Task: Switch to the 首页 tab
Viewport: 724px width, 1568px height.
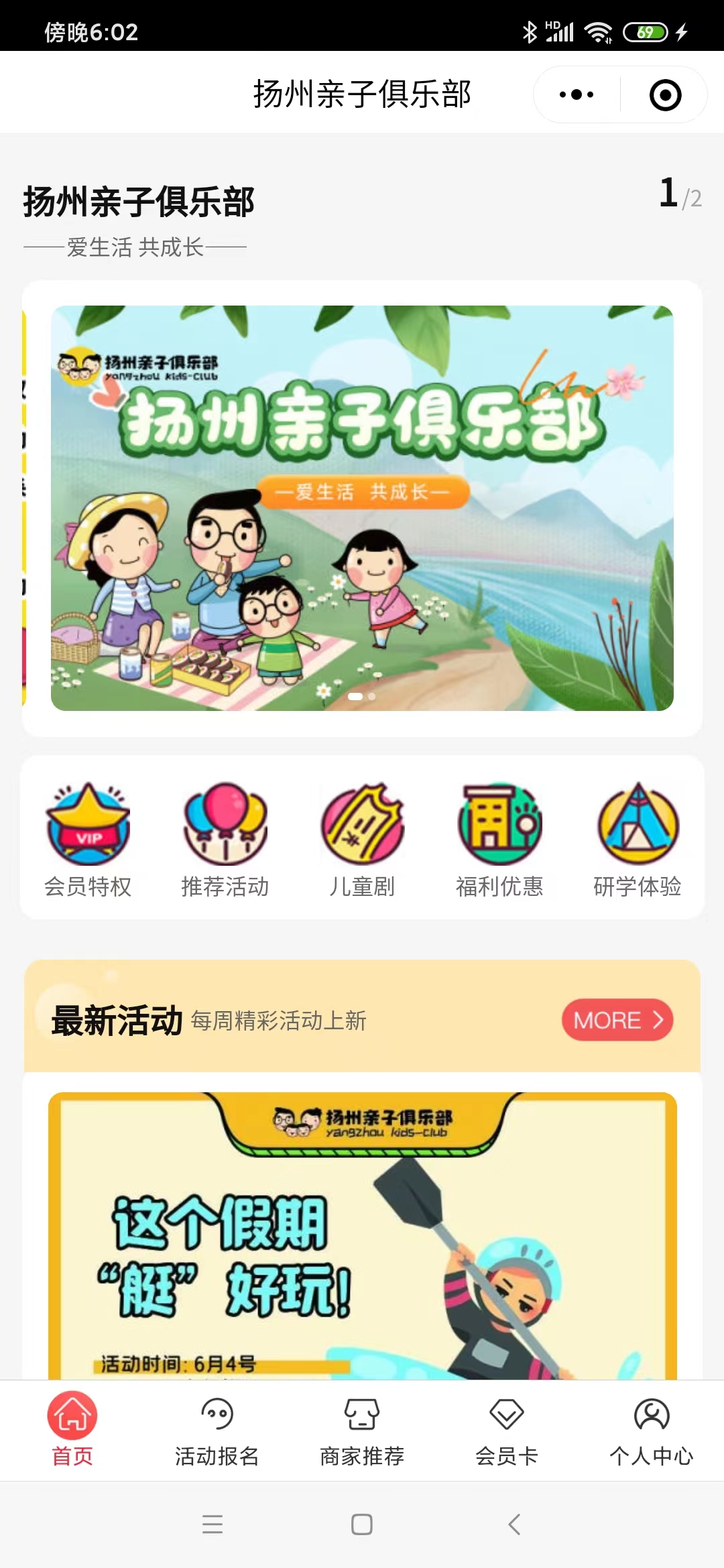Action: pyautogui.click(x=72, y=1427)
